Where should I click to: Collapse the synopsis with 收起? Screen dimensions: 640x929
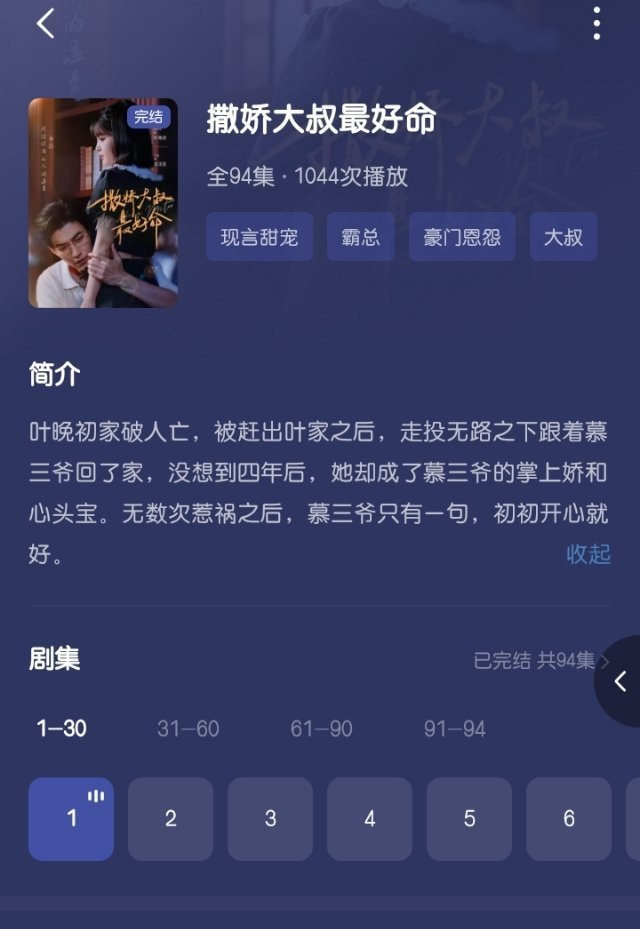(588, 554)
